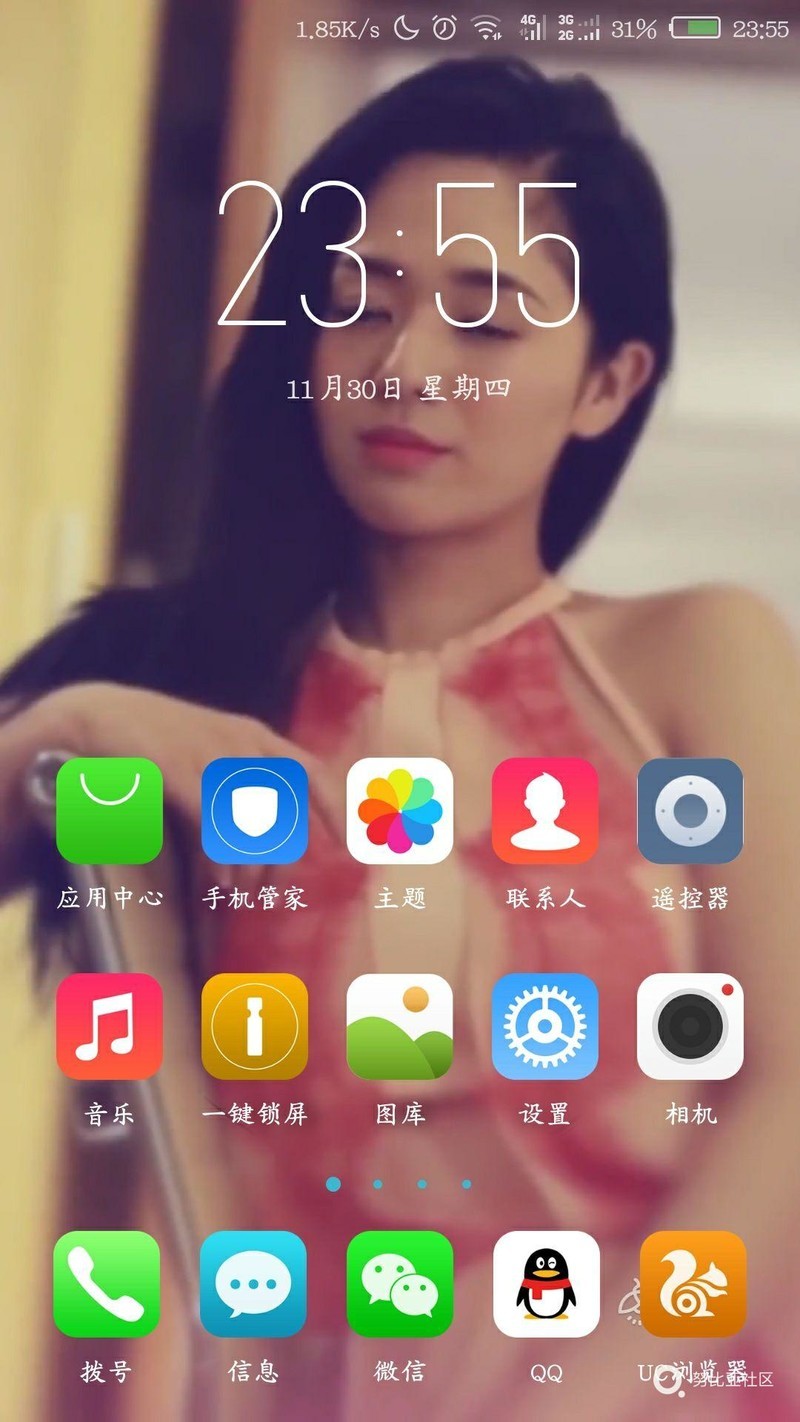Open the 图库 gallery
The width and height of the screenshot is (800, 1422).
point(400,1026)
